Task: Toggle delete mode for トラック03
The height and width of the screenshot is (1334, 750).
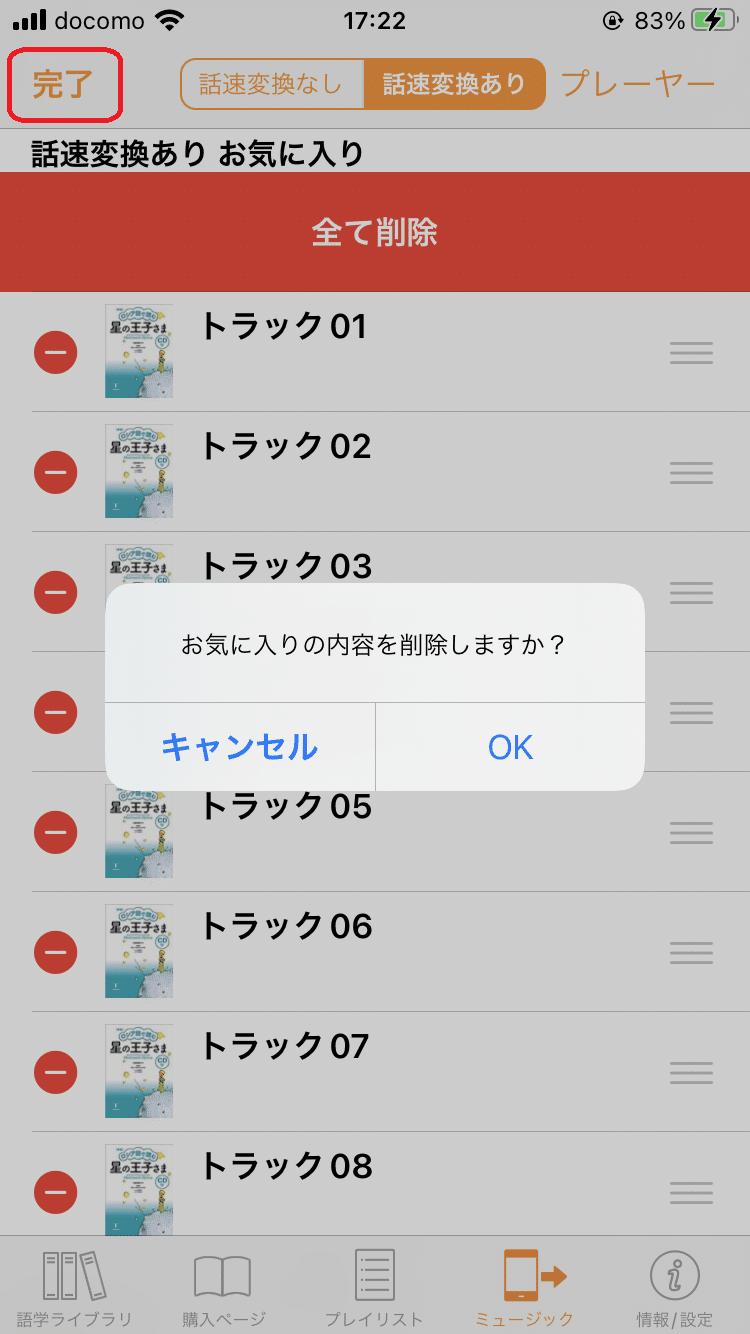Action: 55,592
